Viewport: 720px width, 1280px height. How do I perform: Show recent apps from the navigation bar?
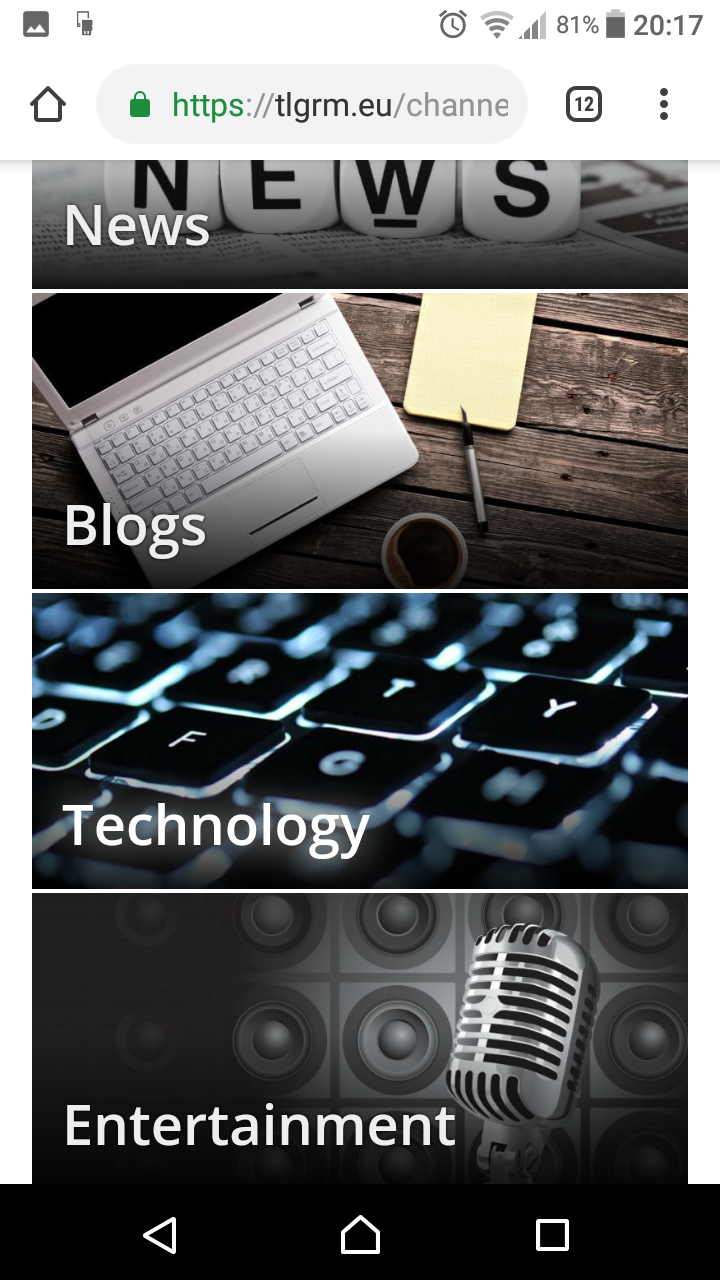pos(552,1235)
